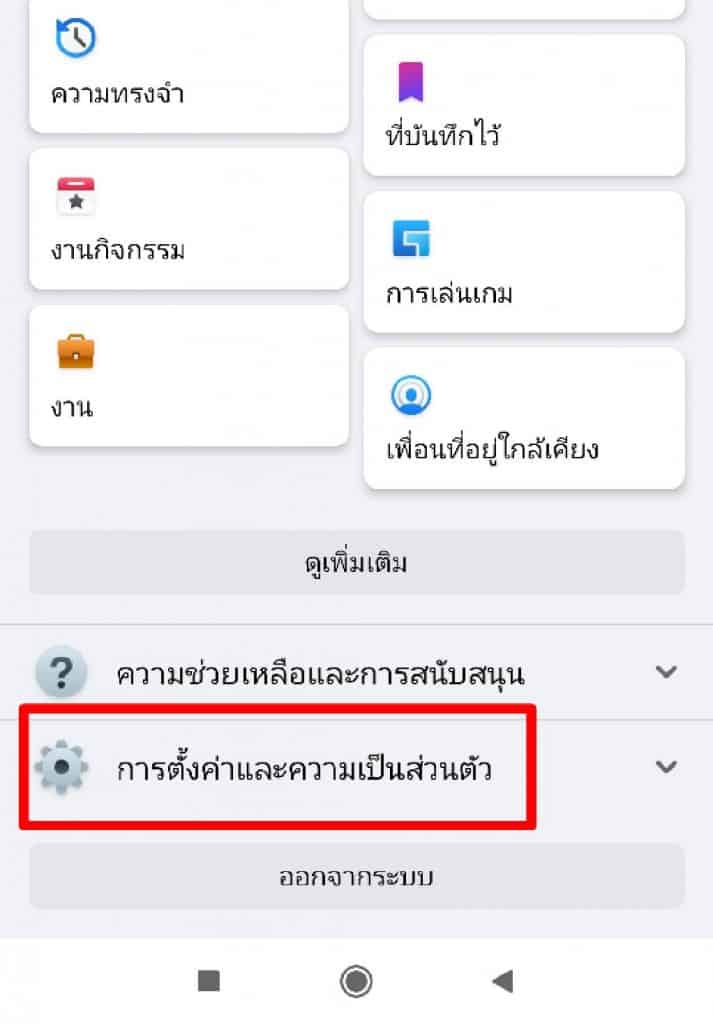The width and height of the screenshot is (713, 1024).
Task: Open งานกิจกรรม (Events) card
Action: 189,220
